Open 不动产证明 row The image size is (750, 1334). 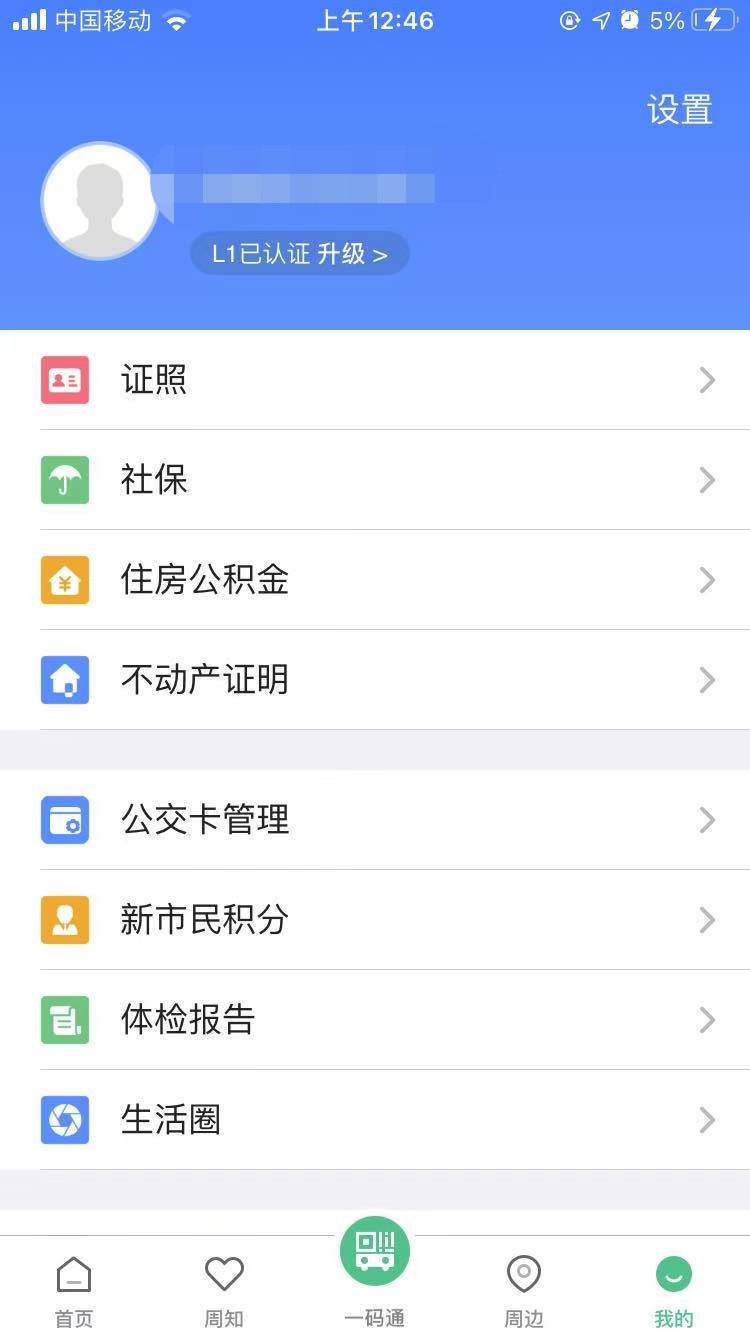tap(375, 680)
